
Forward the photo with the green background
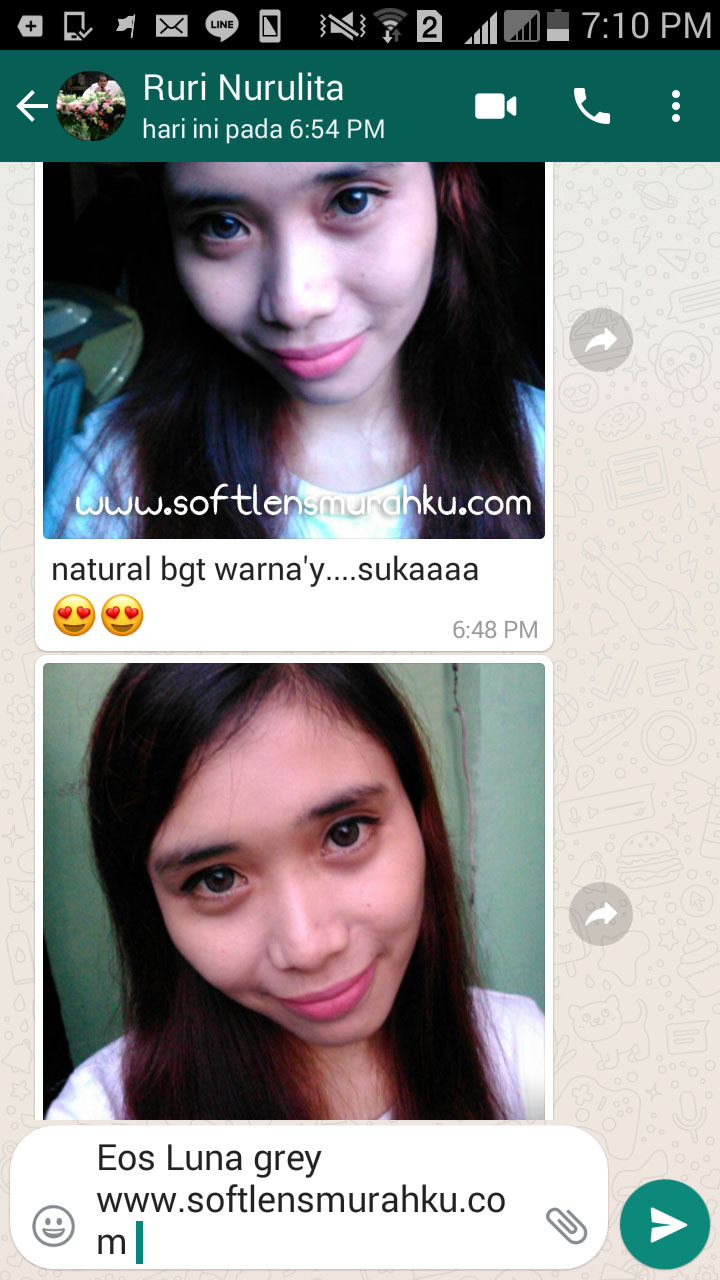[x=601, y=913]
